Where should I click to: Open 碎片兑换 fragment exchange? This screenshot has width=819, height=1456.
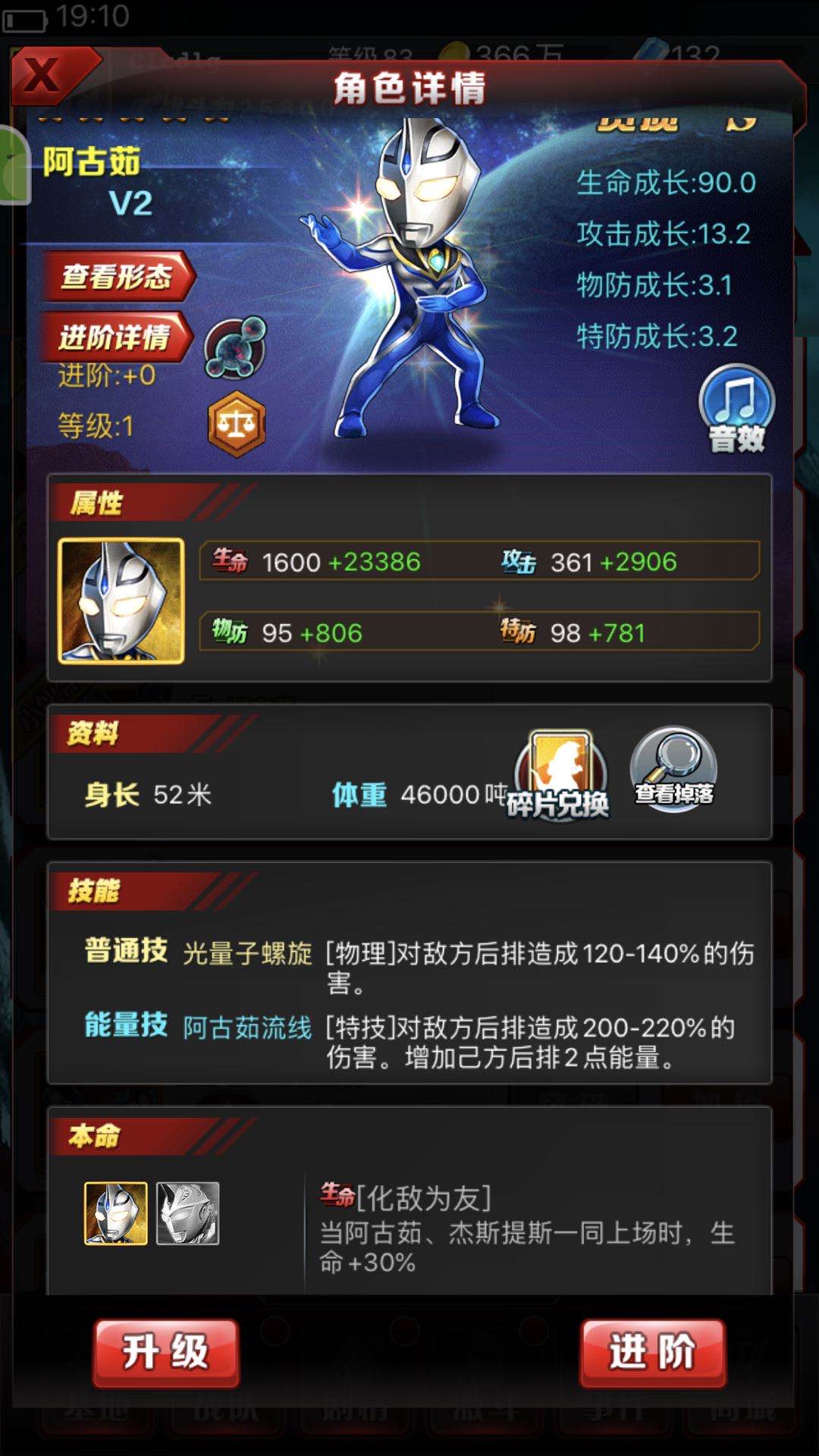[x=560, y=775]
